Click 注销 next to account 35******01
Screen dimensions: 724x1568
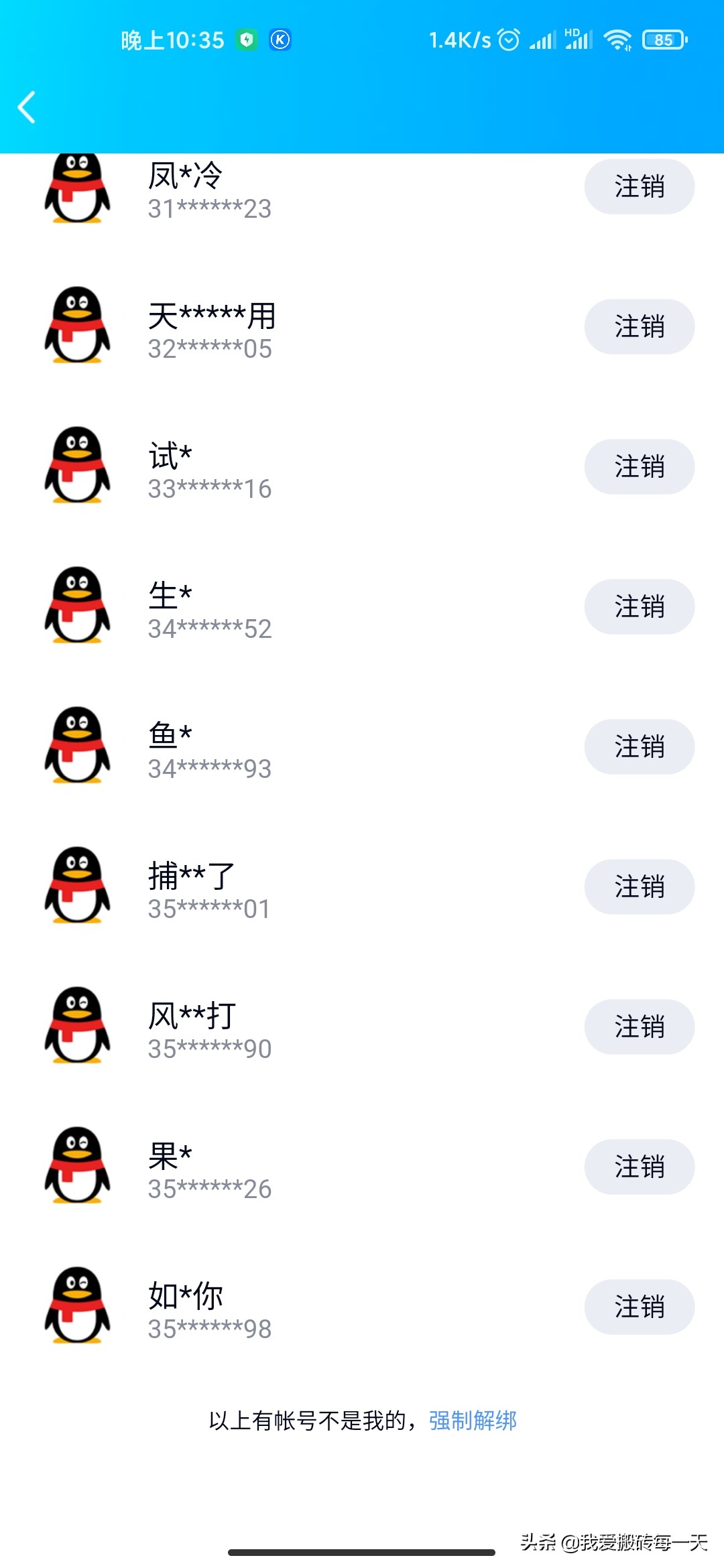point(639,887)
